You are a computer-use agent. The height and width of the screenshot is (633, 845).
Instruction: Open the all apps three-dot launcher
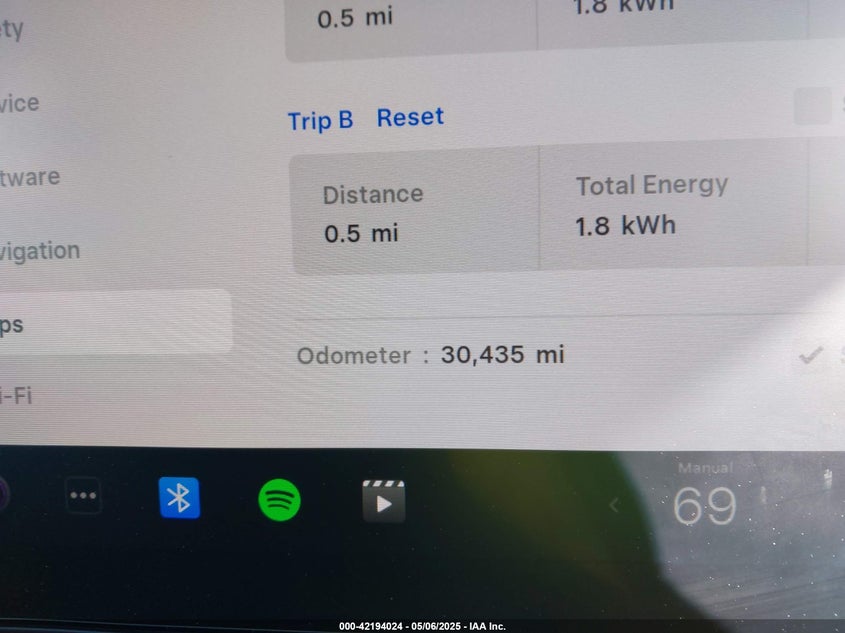point(83,496)
